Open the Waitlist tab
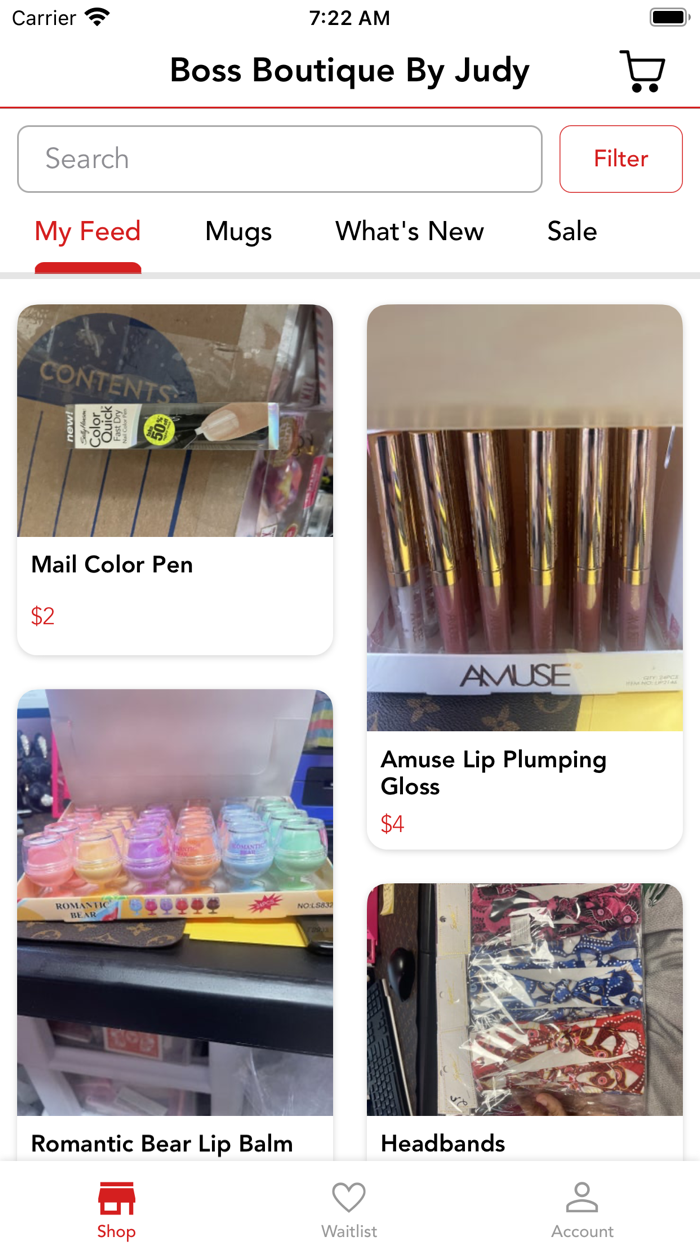 [349, 1208]
